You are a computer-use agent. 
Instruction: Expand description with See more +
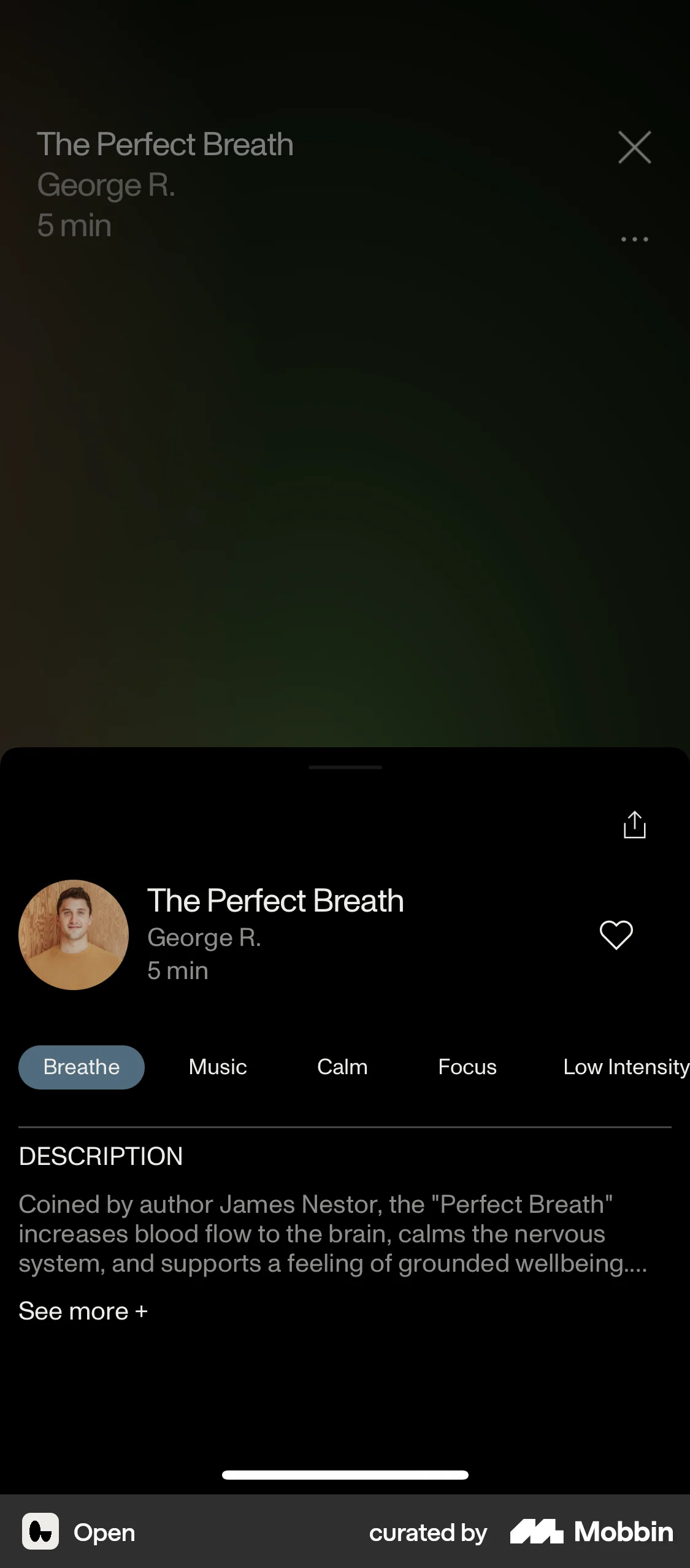[83, 1312]
